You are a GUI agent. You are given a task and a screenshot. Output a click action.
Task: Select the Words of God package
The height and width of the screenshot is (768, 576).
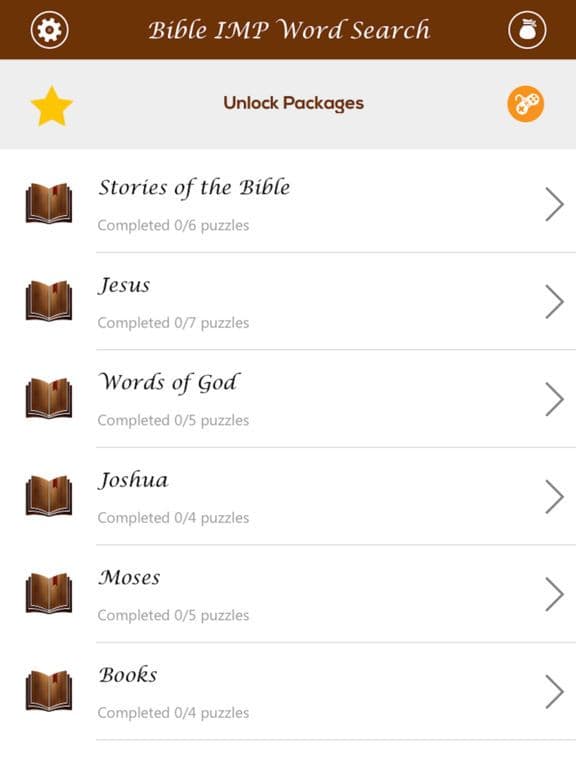pyautogui.click(x=288, y=399)
